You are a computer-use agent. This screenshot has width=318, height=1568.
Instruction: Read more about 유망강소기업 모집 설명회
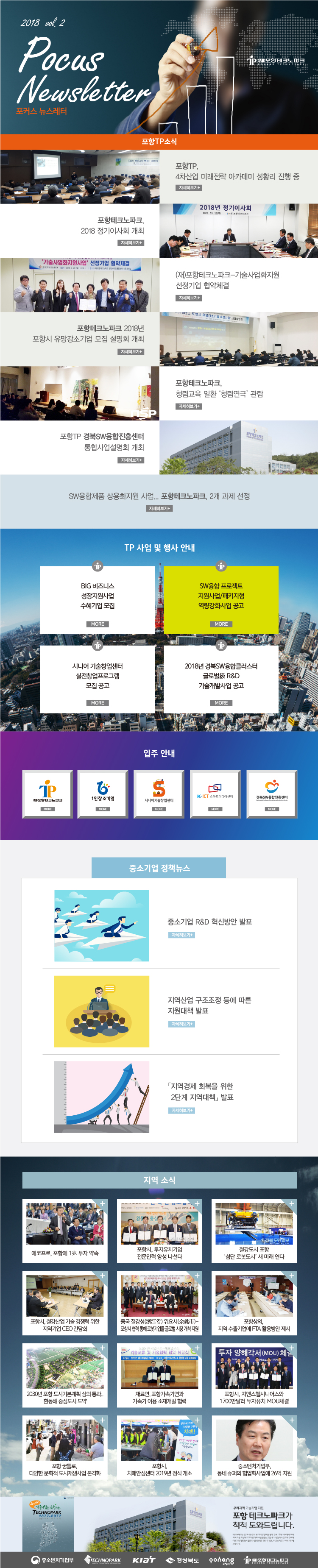[131, 351]
